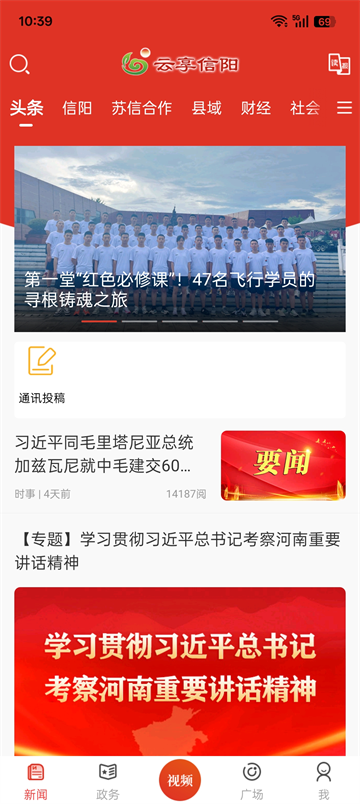The width and height of the screenshot is (360, 804).
Task: Open the 【专题】学习贯彻 special topic
Action: pyautogui.click(x=177, y=551)
